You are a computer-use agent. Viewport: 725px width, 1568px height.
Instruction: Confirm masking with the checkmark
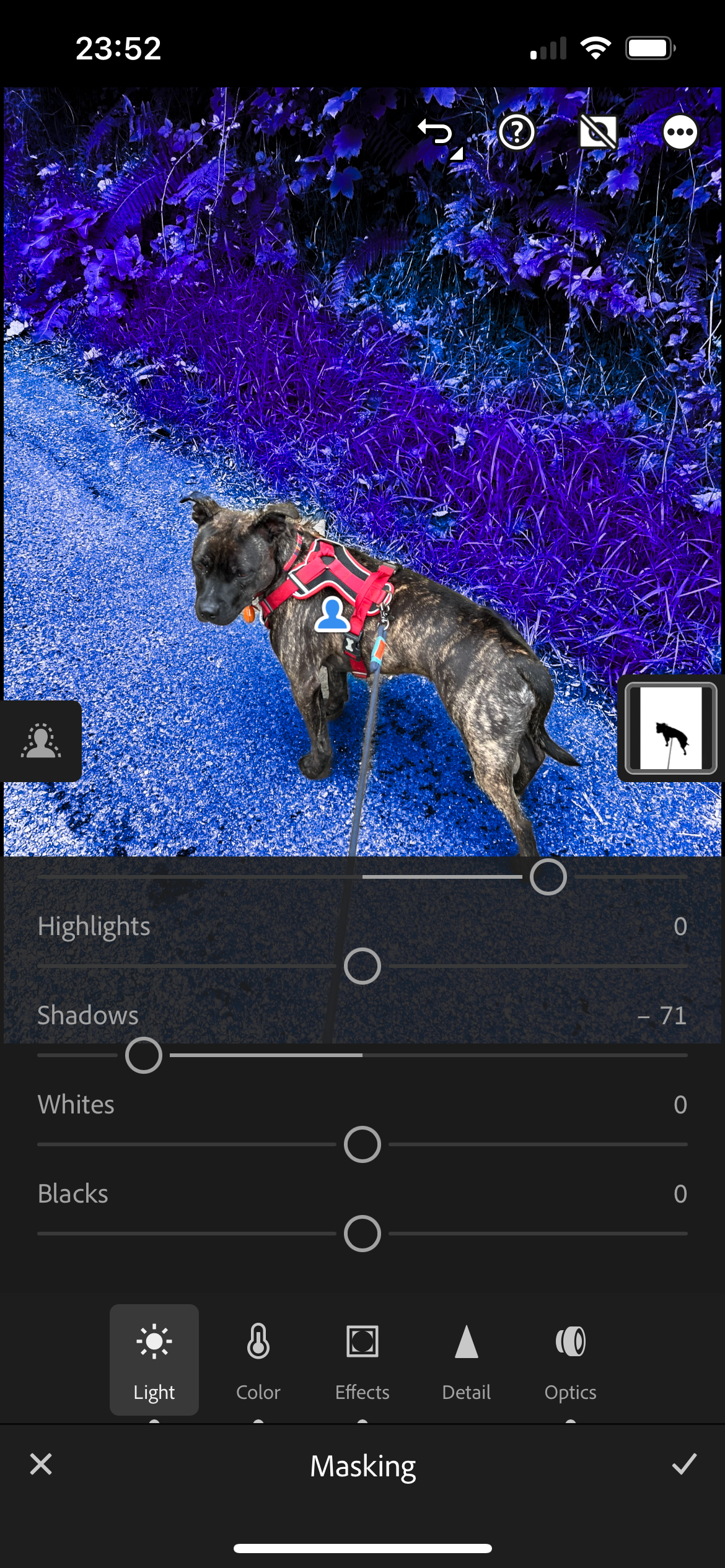[x=684, y=1465]
